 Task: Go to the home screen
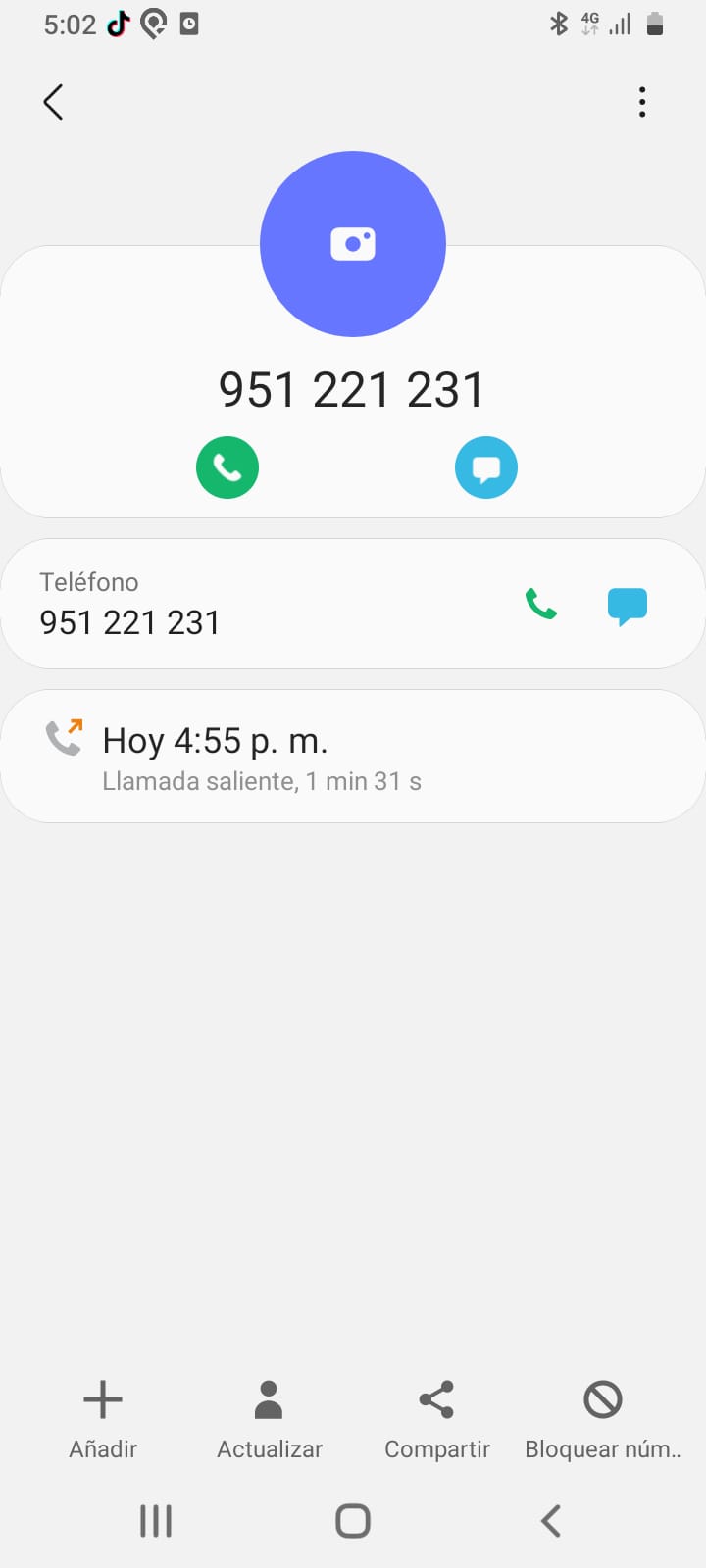click(353, 1521)
